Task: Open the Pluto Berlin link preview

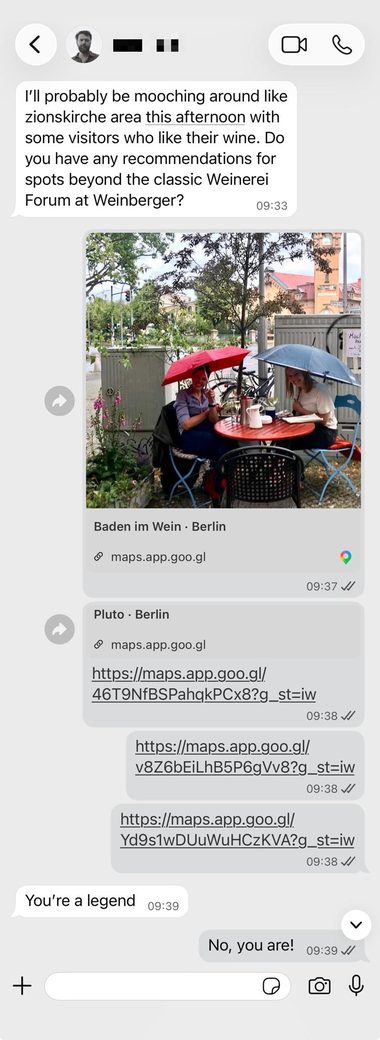Action: (x=223, y=630)
